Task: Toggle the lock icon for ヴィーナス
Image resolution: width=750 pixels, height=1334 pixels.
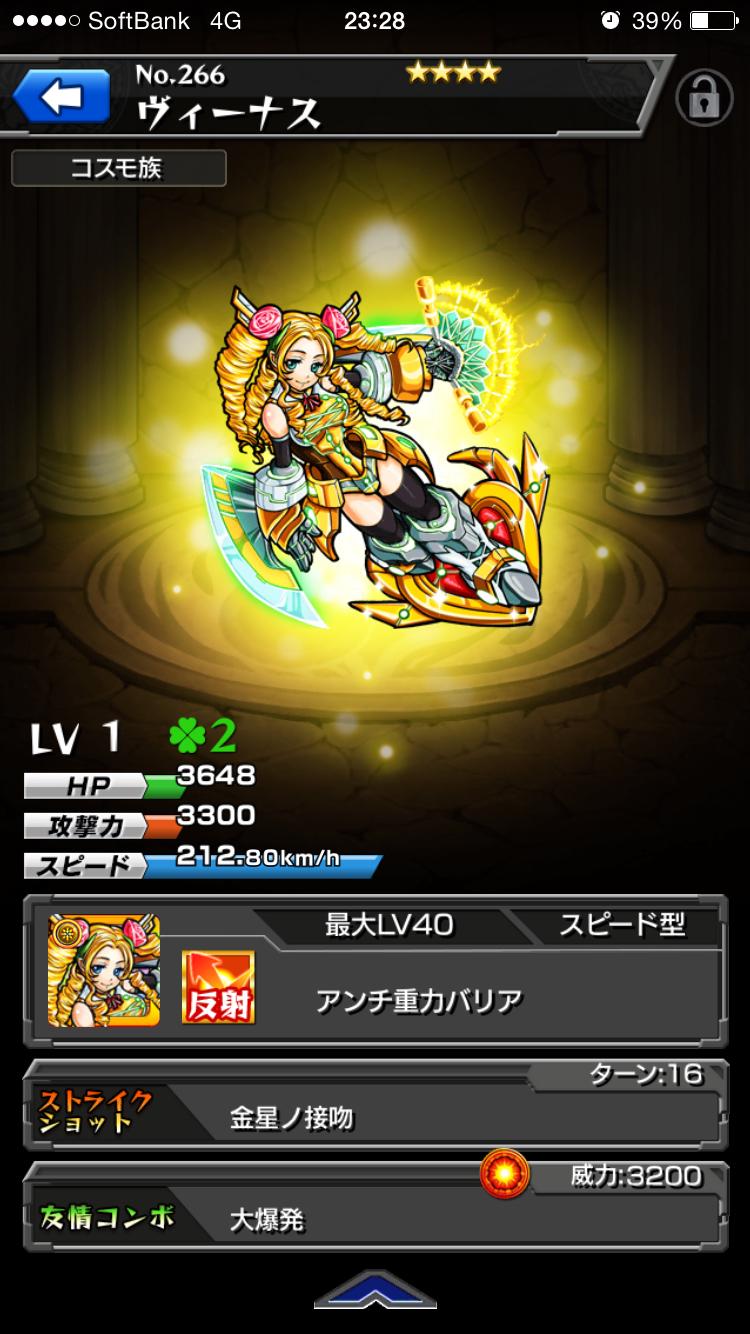Action: tap(704, 98)
